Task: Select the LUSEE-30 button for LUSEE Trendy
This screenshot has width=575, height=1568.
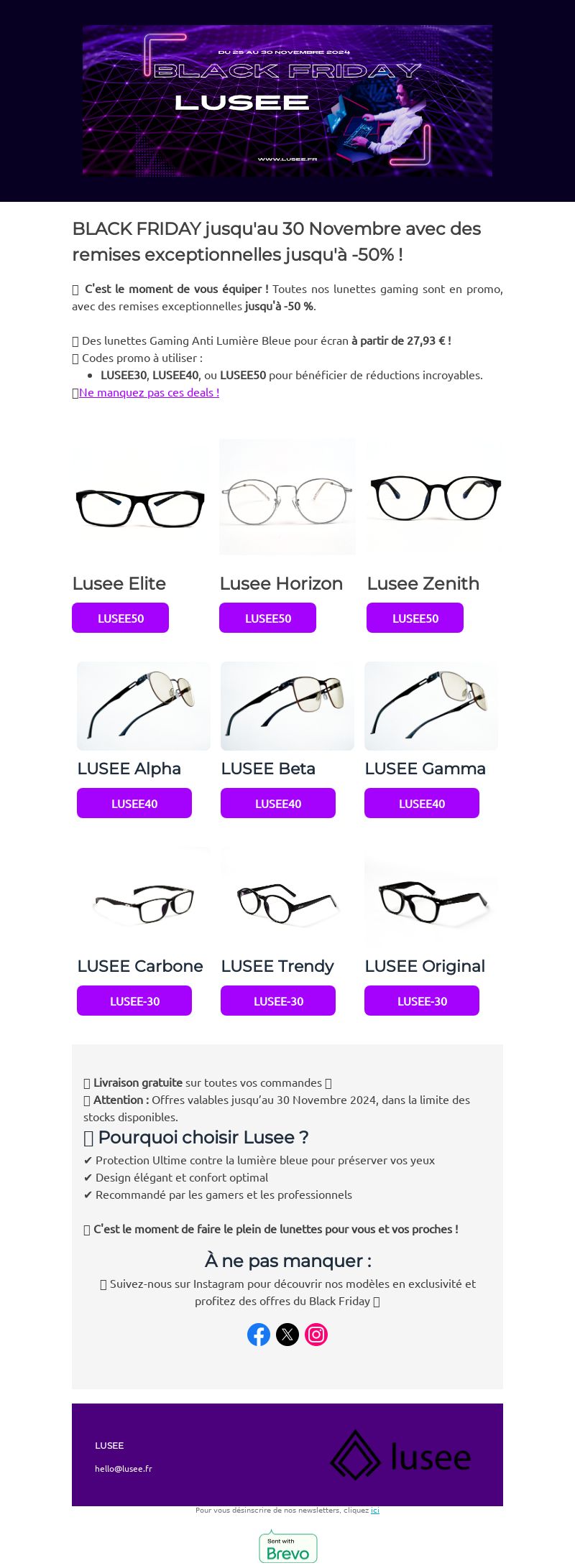Action: coord(278,1001)
